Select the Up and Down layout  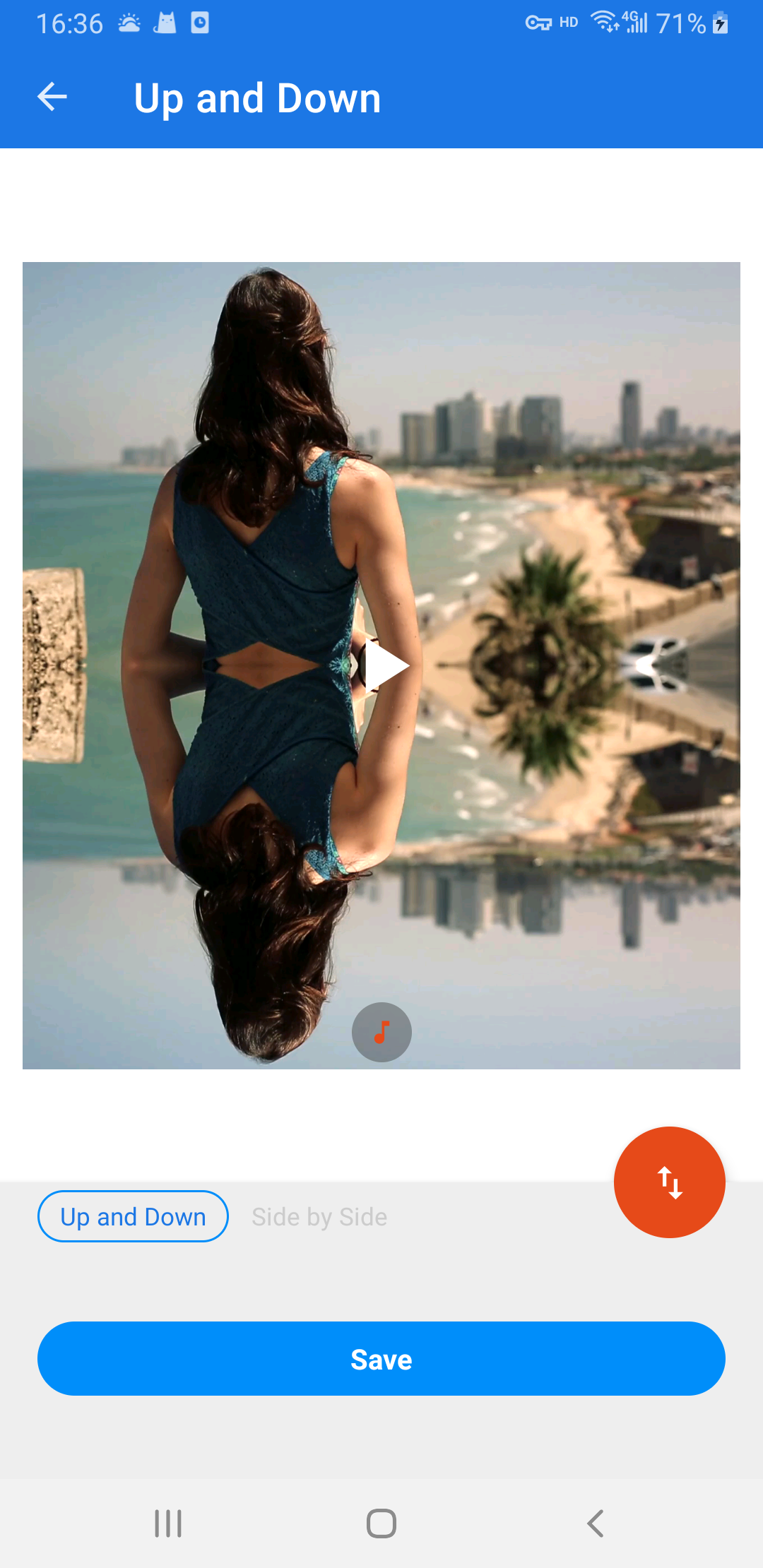(x=133, y=1216)
